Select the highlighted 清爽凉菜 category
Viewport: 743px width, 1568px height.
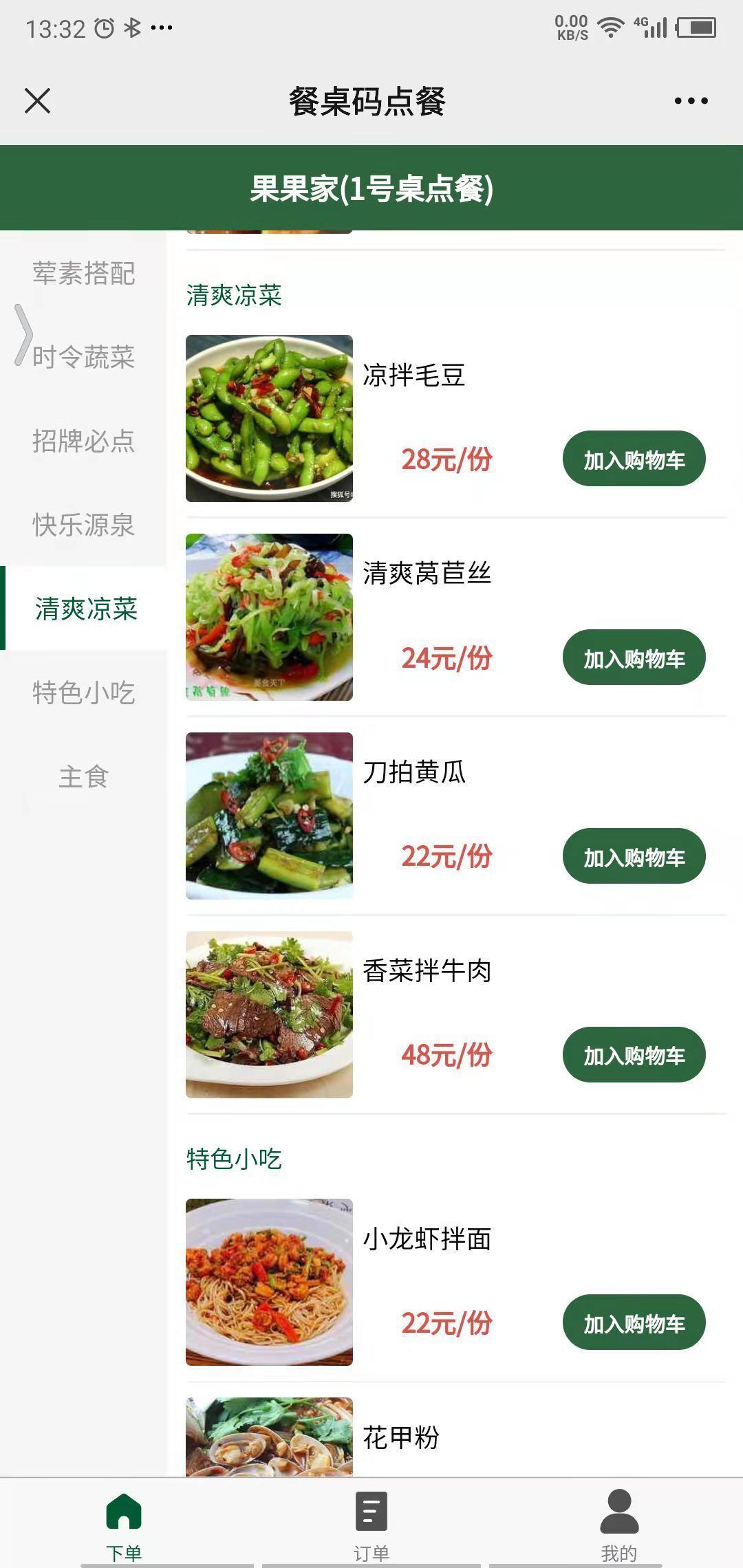pos(83,609)
